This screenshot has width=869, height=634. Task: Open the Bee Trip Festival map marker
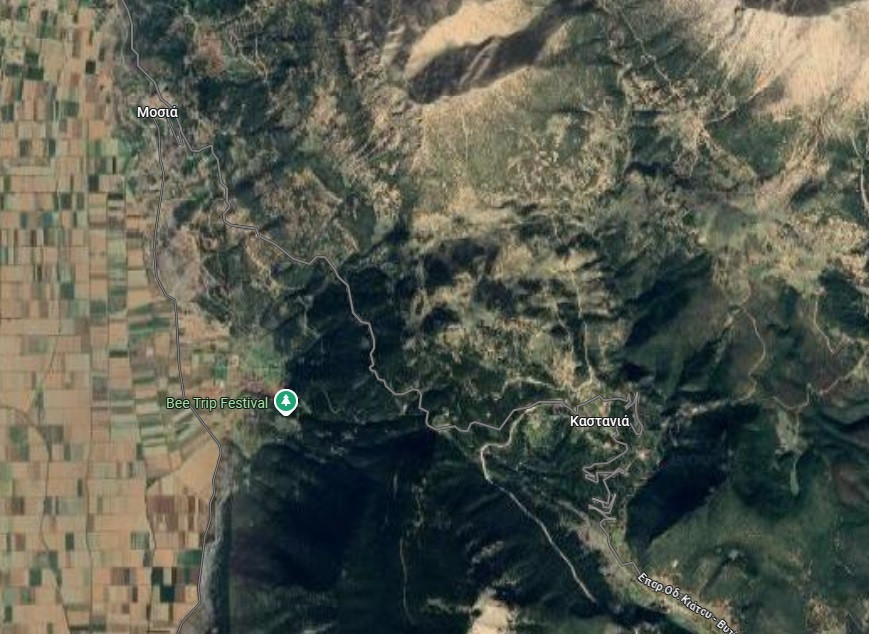[x=286, y=402]
